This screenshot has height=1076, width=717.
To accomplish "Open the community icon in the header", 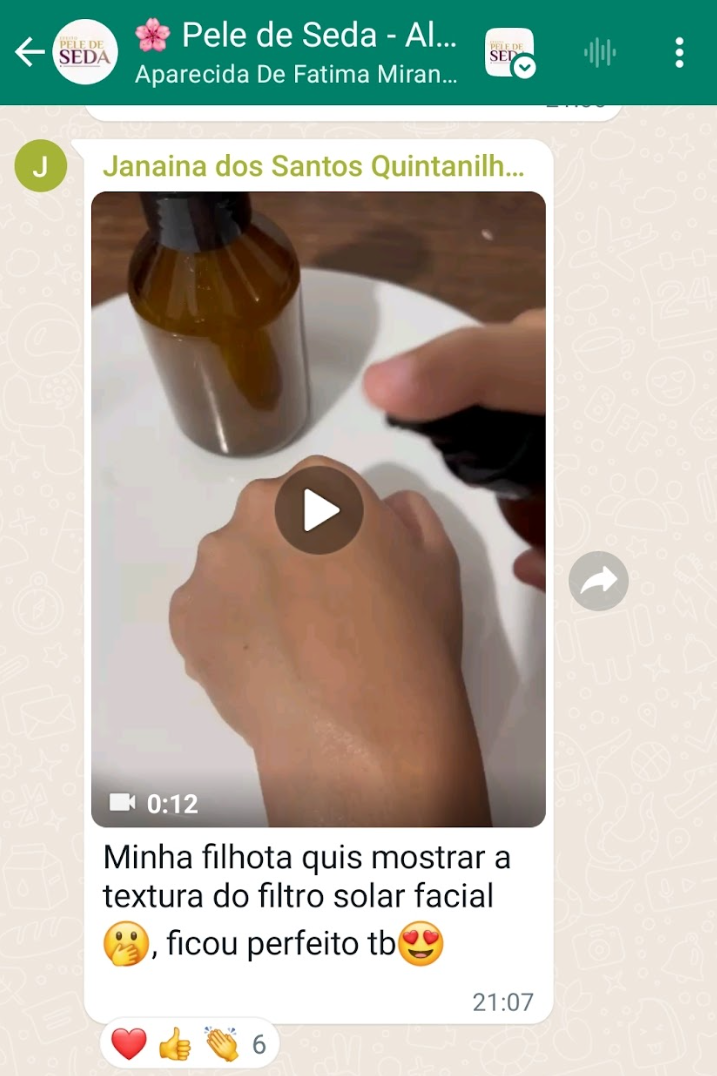I will pos(510,52).
